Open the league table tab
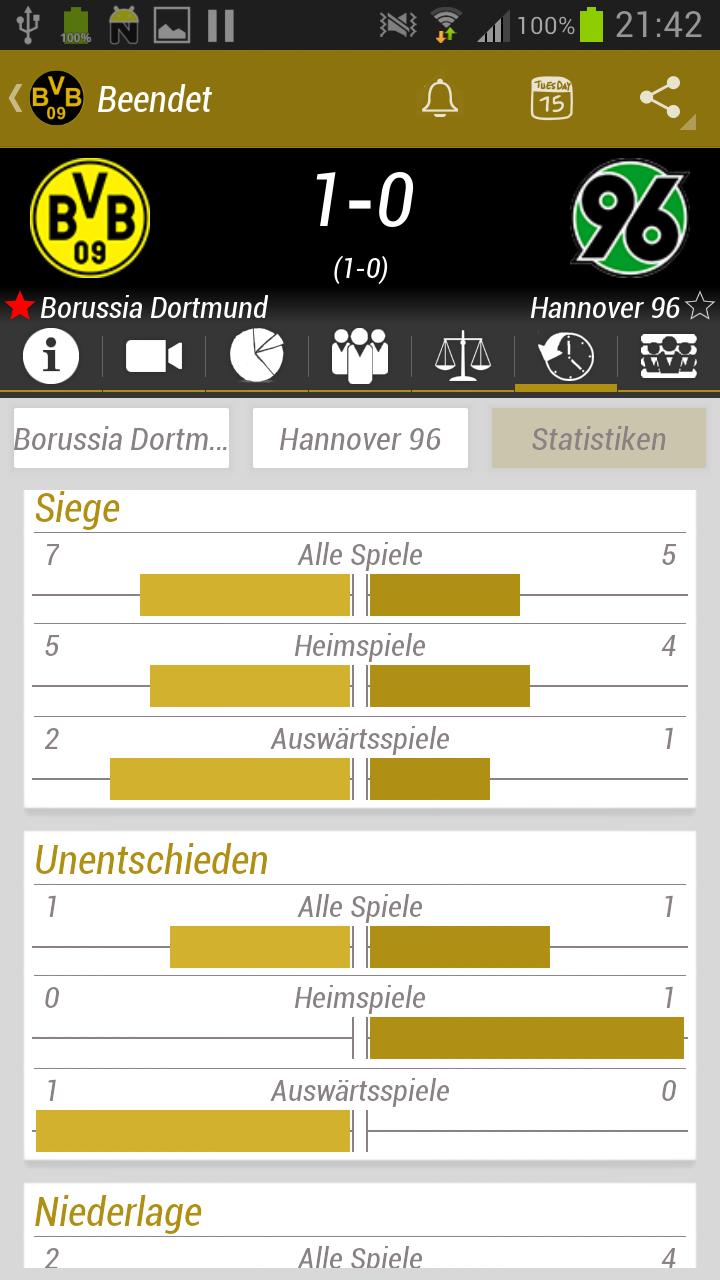 click(x=669, y=357)
